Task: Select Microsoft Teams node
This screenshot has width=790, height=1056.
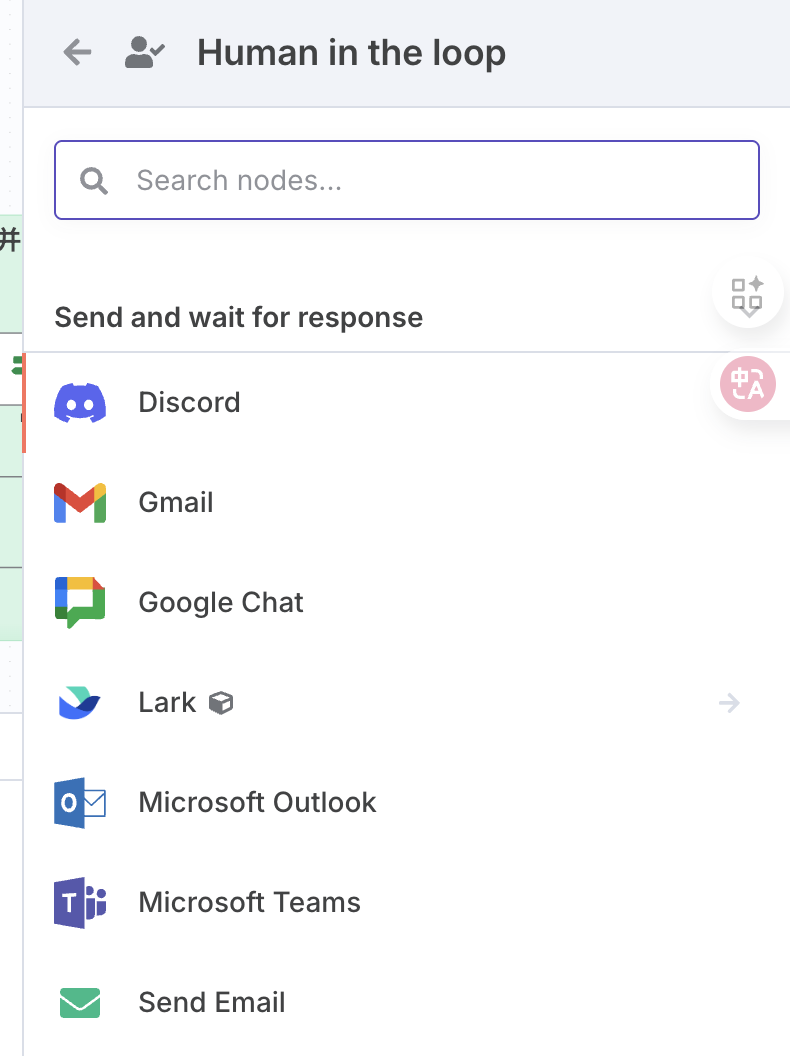Action: [249, 902]
